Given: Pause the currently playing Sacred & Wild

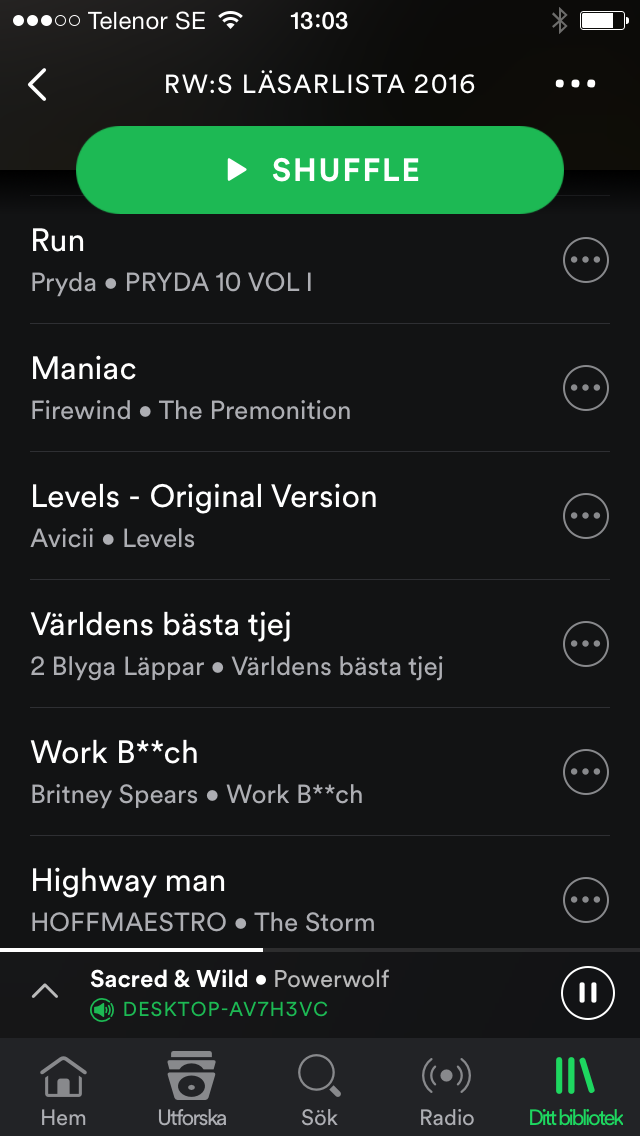Looking at the screenshot, I should click(587, 992).
